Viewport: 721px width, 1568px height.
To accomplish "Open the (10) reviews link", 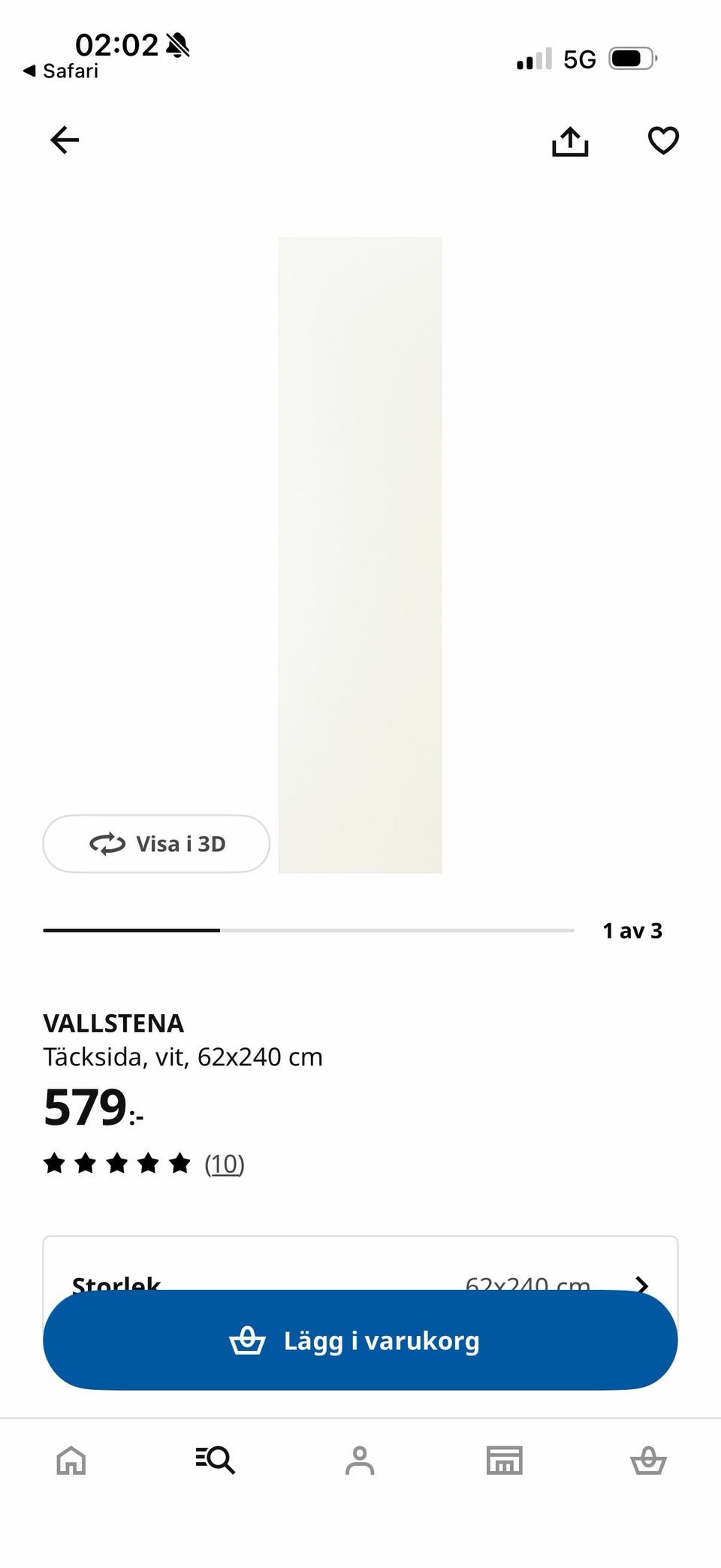I will [225, 1163].
